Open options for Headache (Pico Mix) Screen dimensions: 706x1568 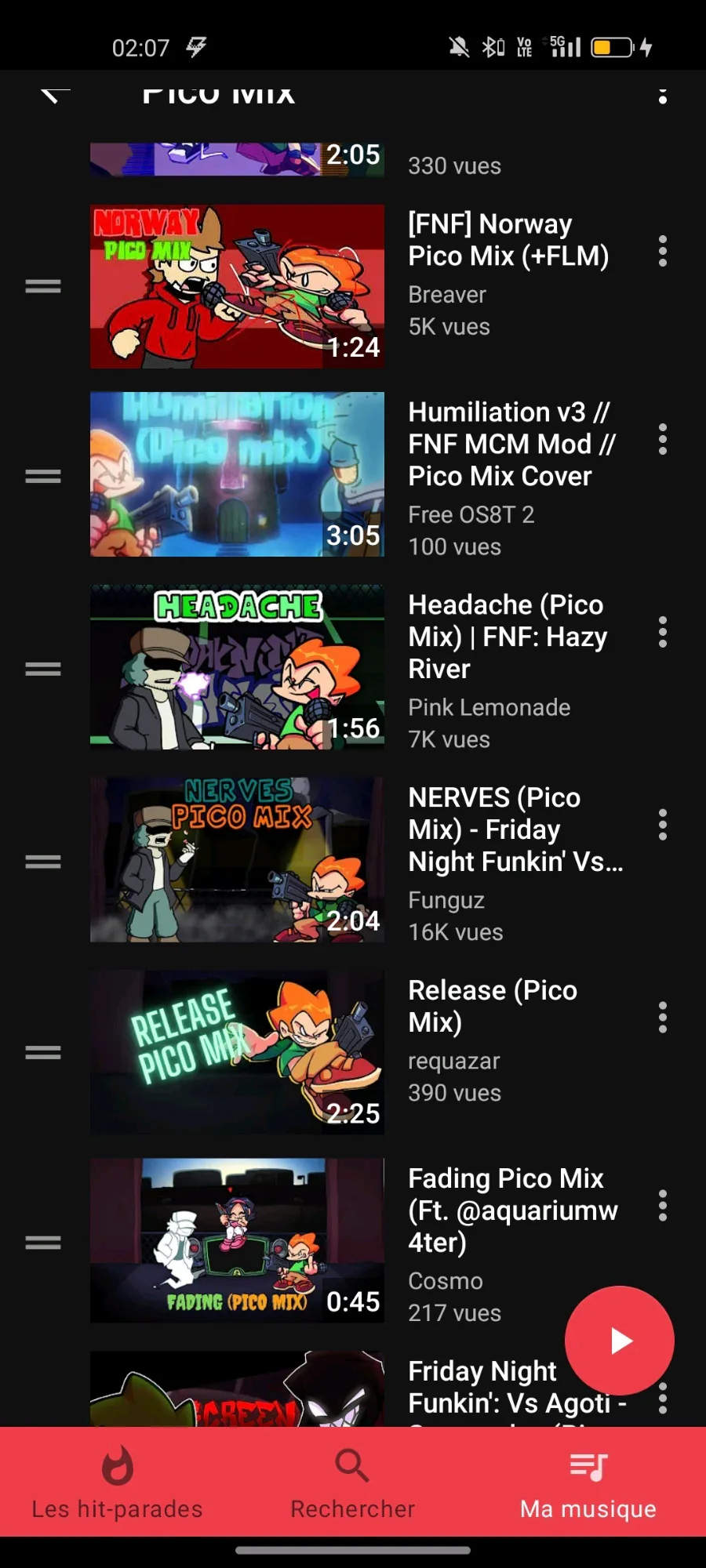663,632
